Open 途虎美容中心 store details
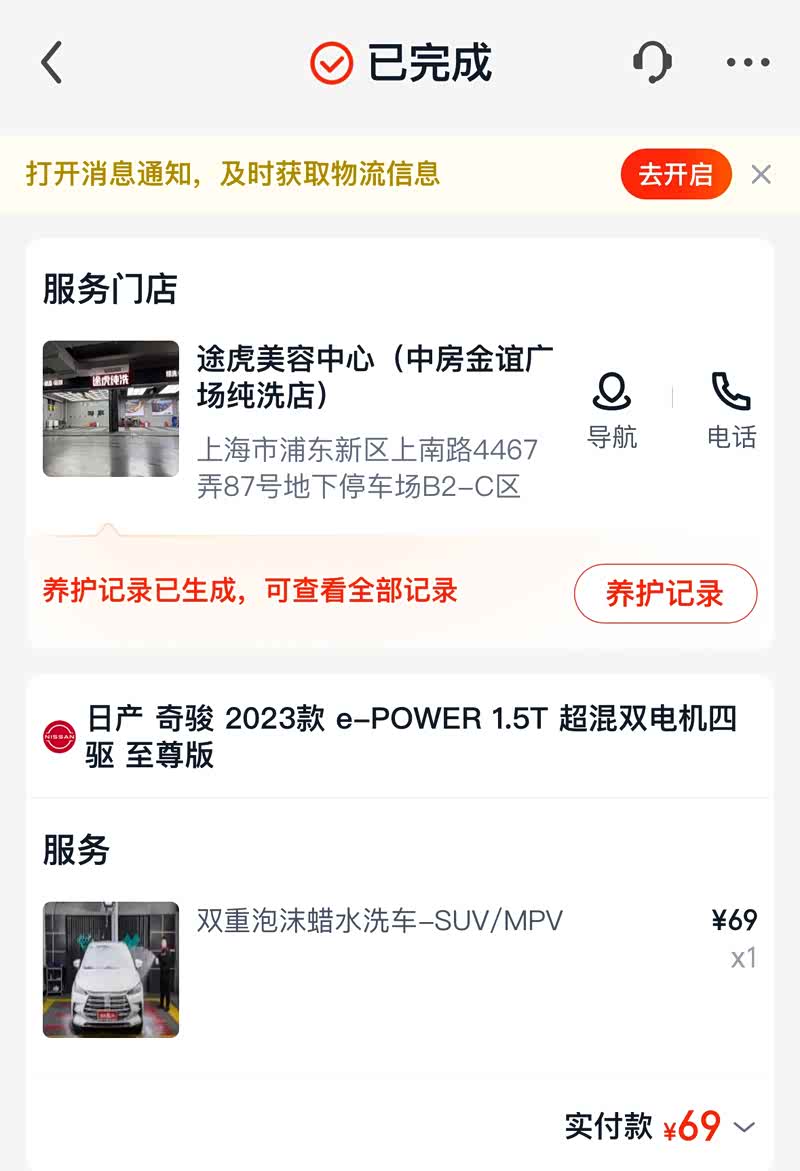The image size is (800, 1171). point(374,377)
